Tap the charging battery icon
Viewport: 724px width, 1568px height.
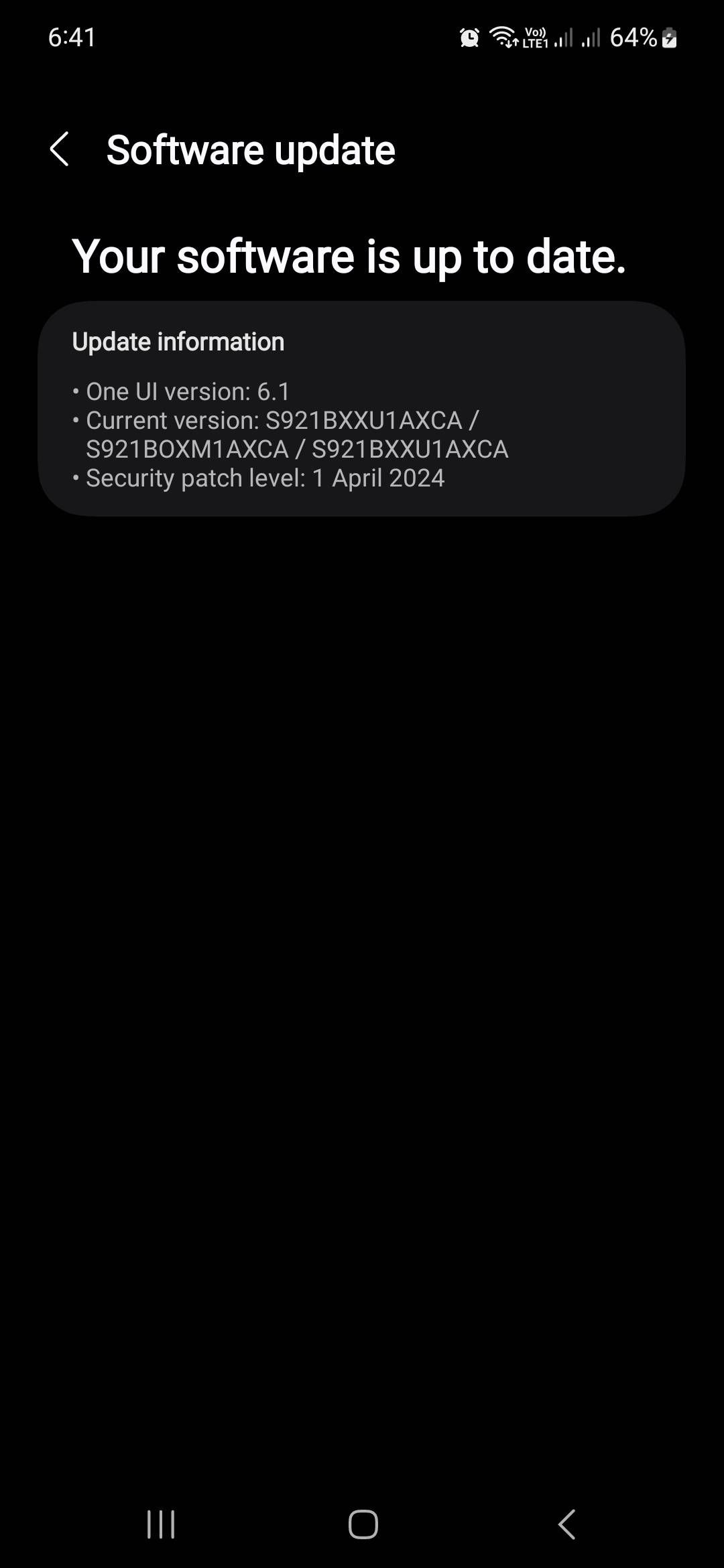(668, 38)
